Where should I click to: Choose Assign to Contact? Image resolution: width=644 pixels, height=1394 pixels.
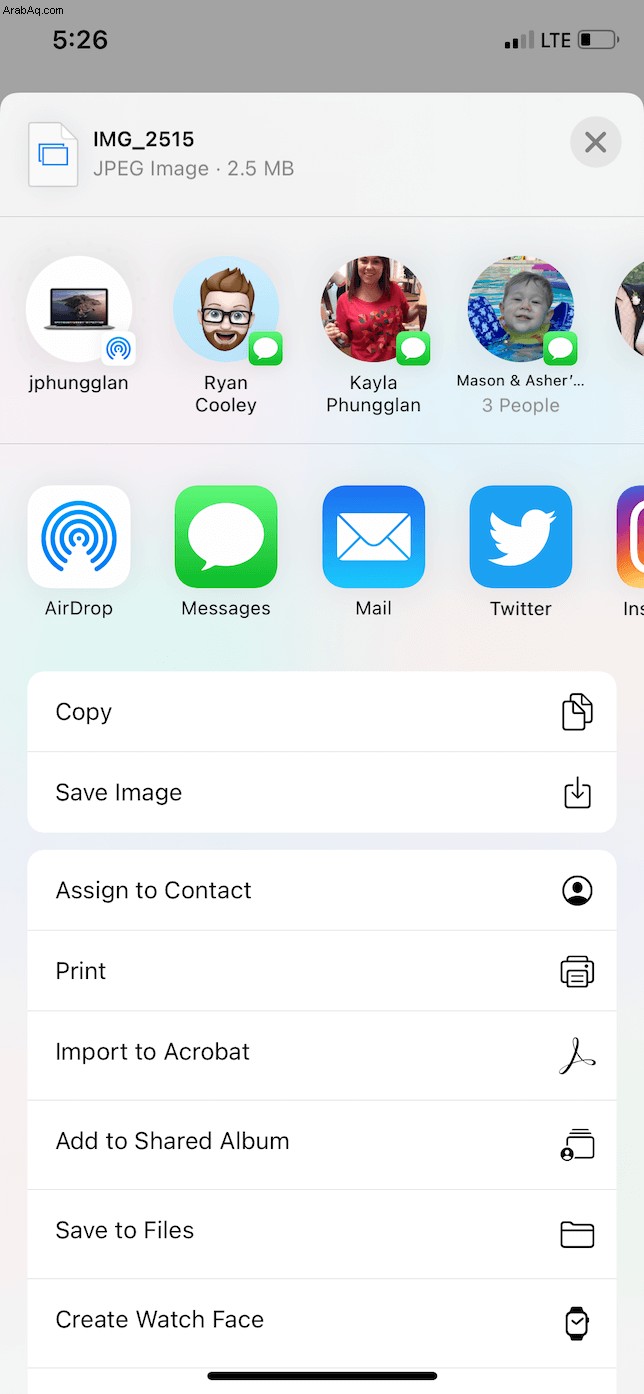(x=322, y=890)
